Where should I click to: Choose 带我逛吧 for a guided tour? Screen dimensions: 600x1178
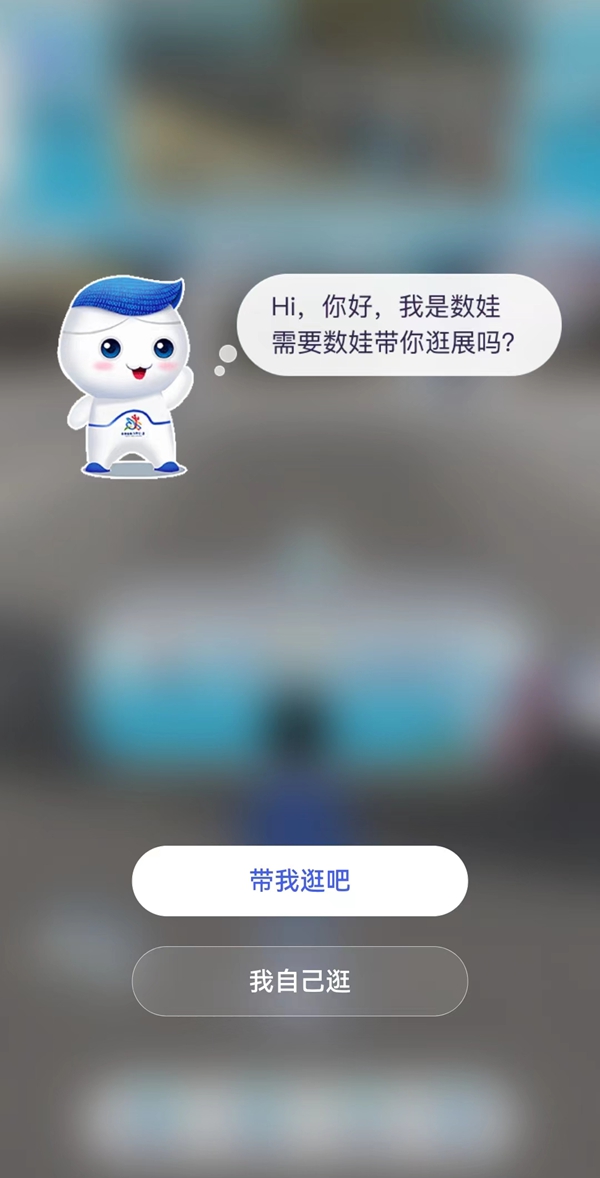click(300, 881)
